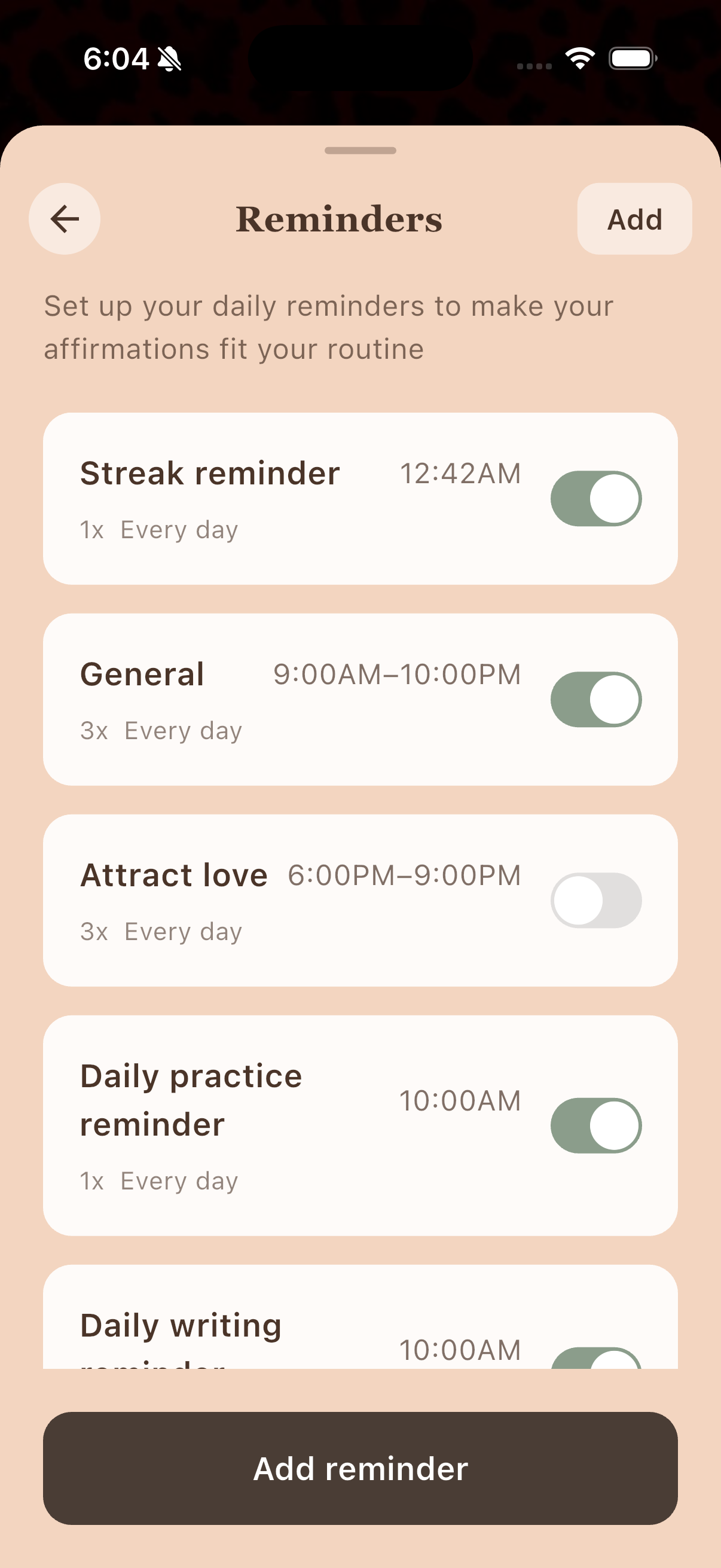The height and width of the screenshot is (1568, 721).
Task: Tap the Add reminder button
Action: (360, 1468)
